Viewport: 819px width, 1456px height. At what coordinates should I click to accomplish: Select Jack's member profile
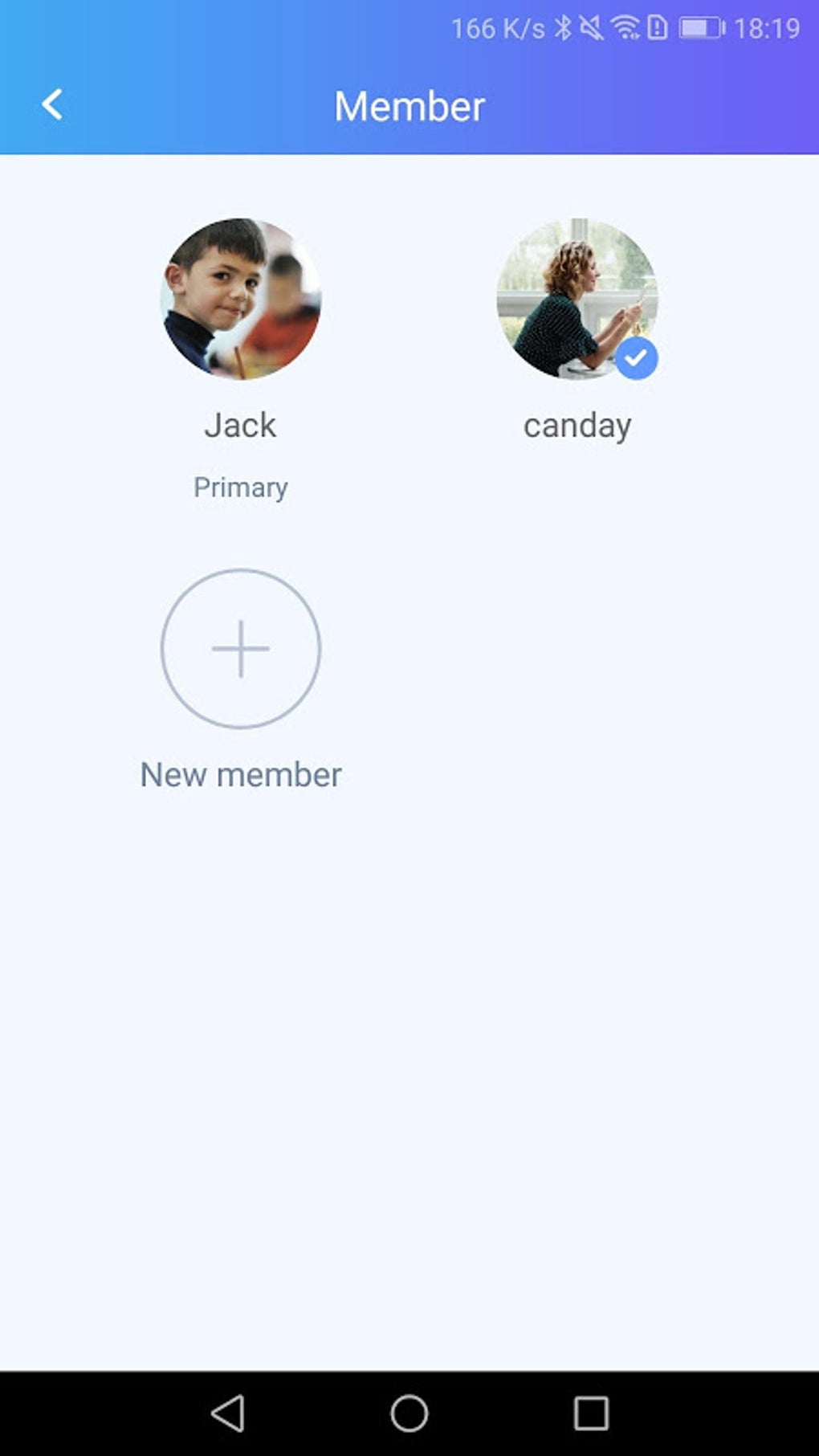(241, 299)
